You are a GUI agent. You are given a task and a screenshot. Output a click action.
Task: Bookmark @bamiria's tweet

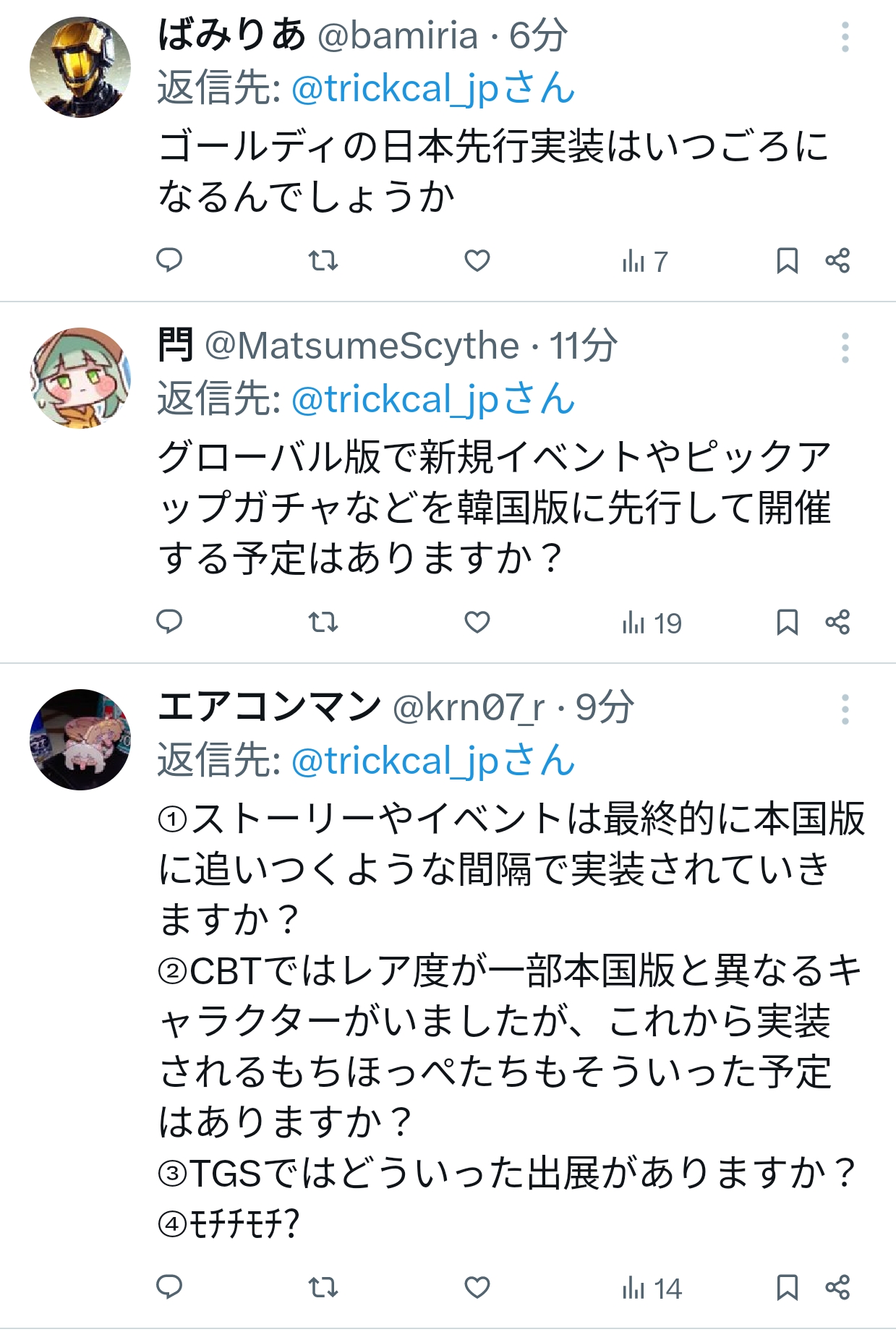(787, 260)
